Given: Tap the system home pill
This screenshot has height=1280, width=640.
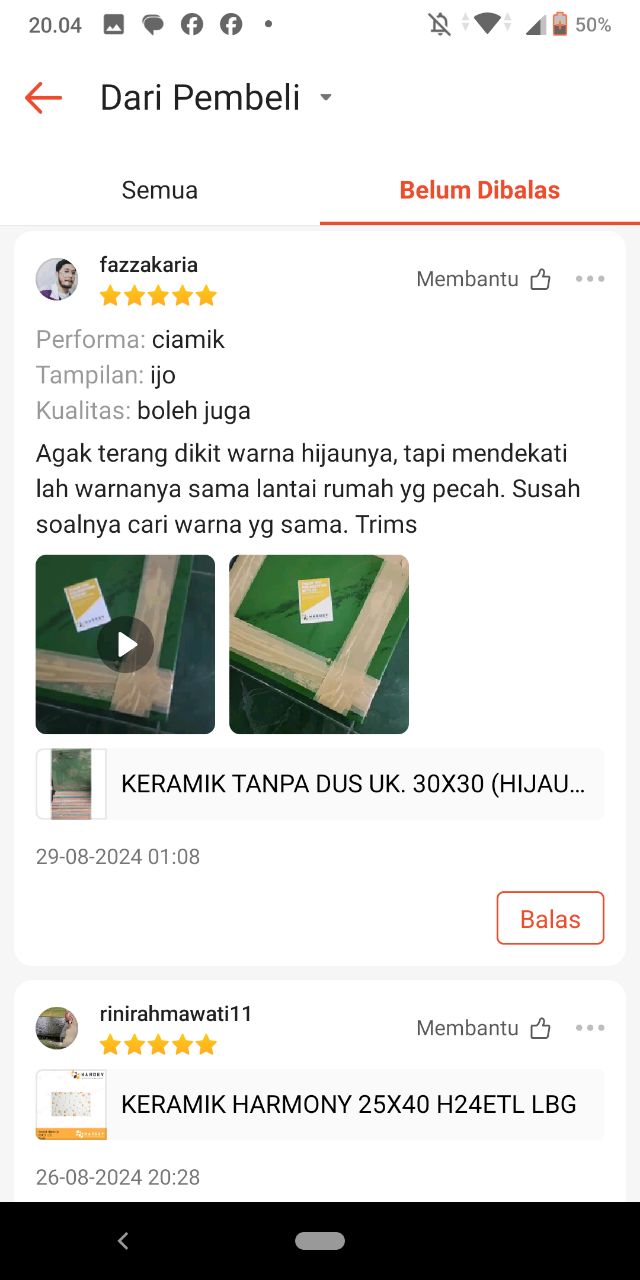Looking at the screenshot, I should click(320, 1241).
